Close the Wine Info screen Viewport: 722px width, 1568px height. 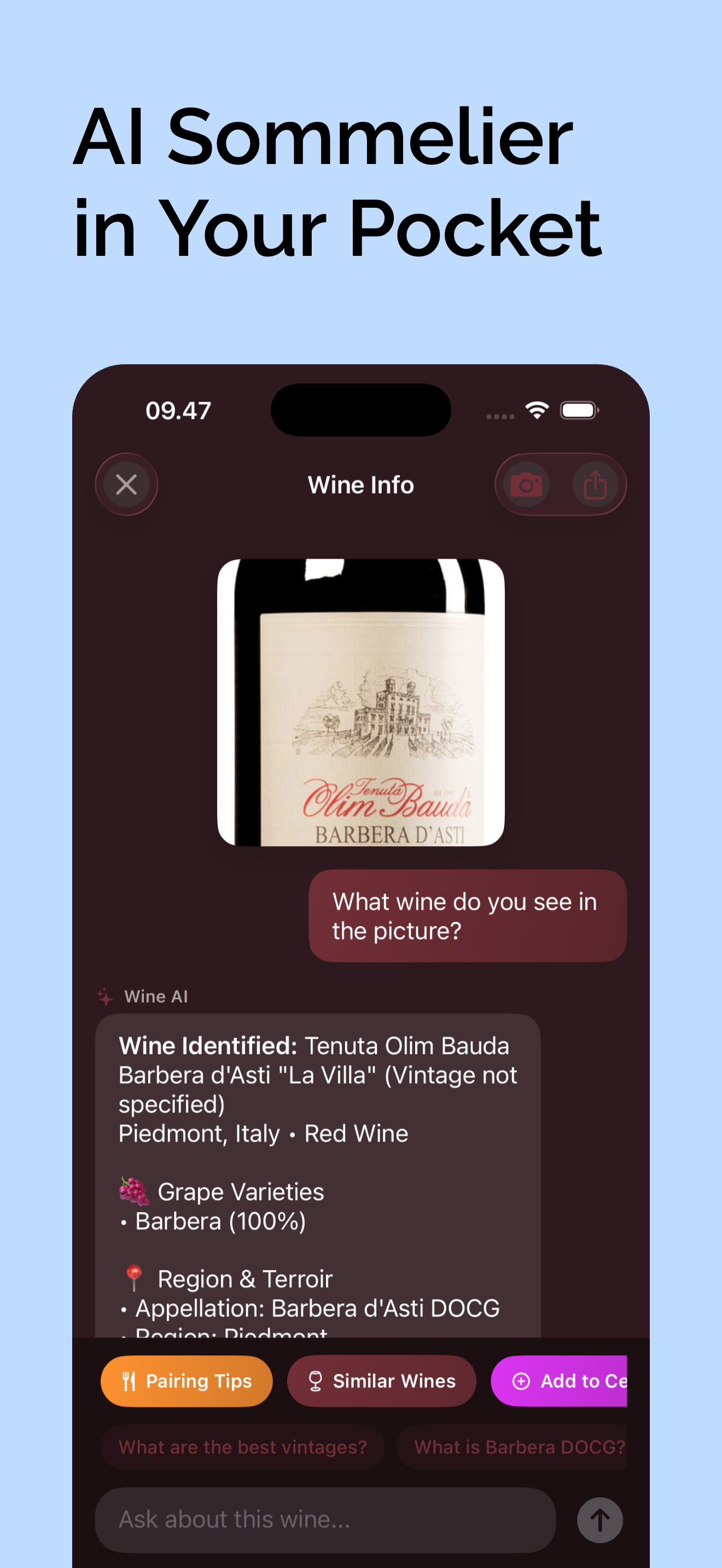[127, 484]
